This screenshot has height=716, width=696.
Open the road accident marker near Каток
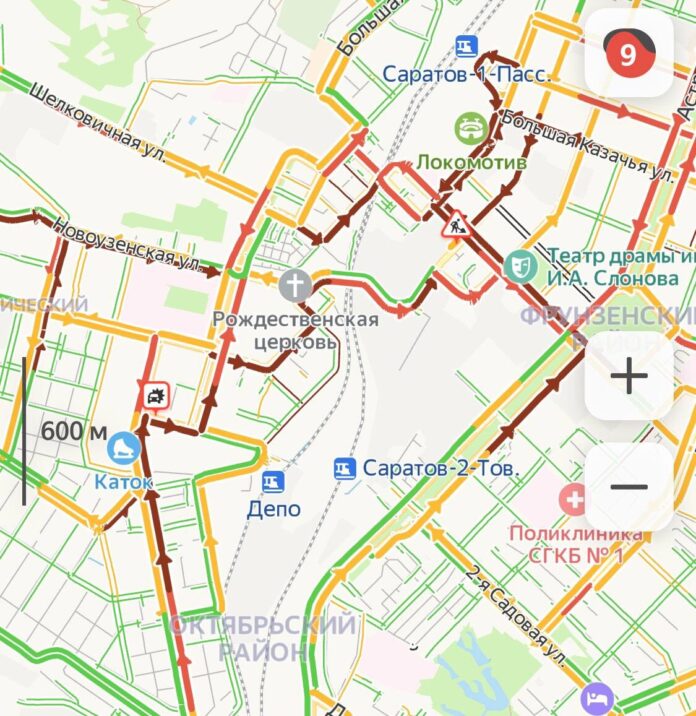tap(154, 397)
